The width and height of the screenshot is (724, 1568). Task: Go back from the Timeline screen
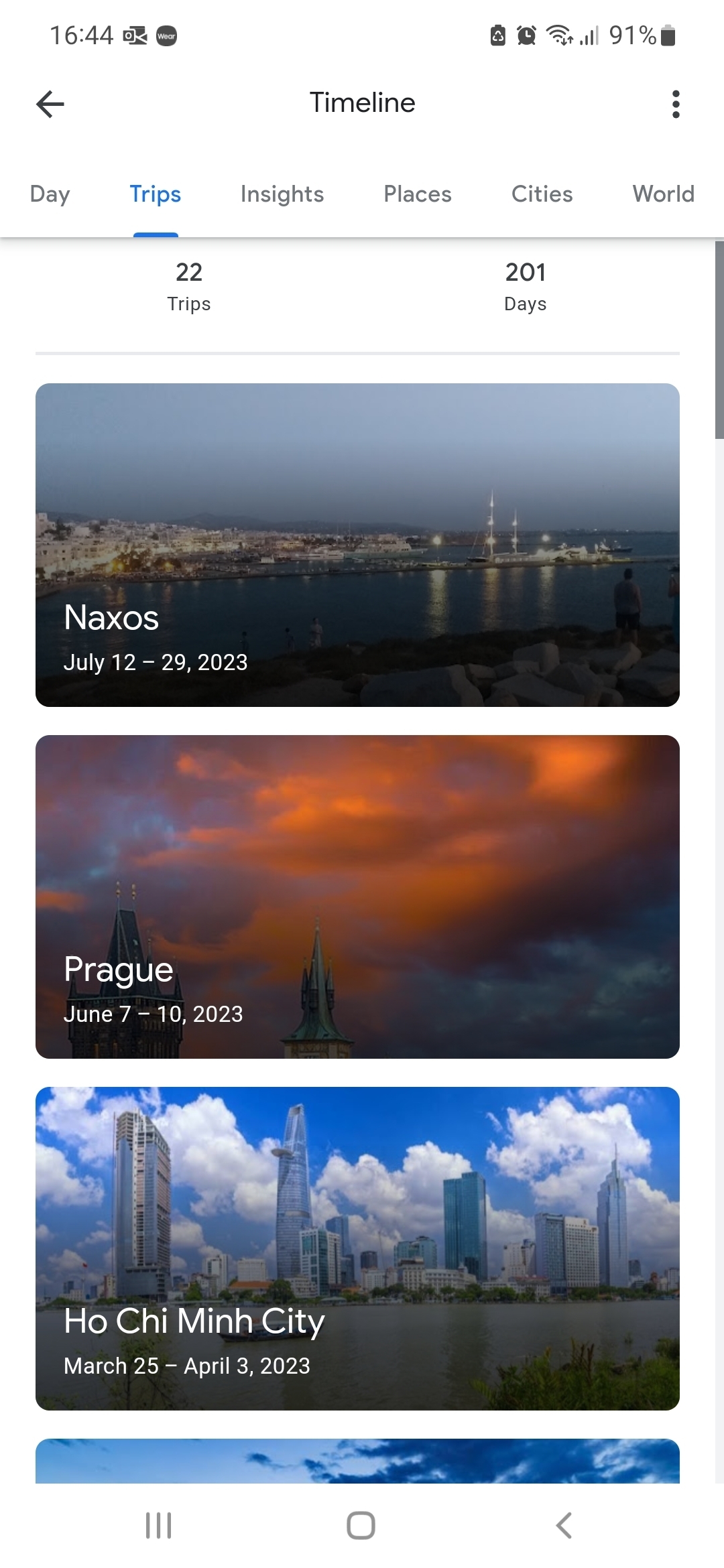pos(50,104)
